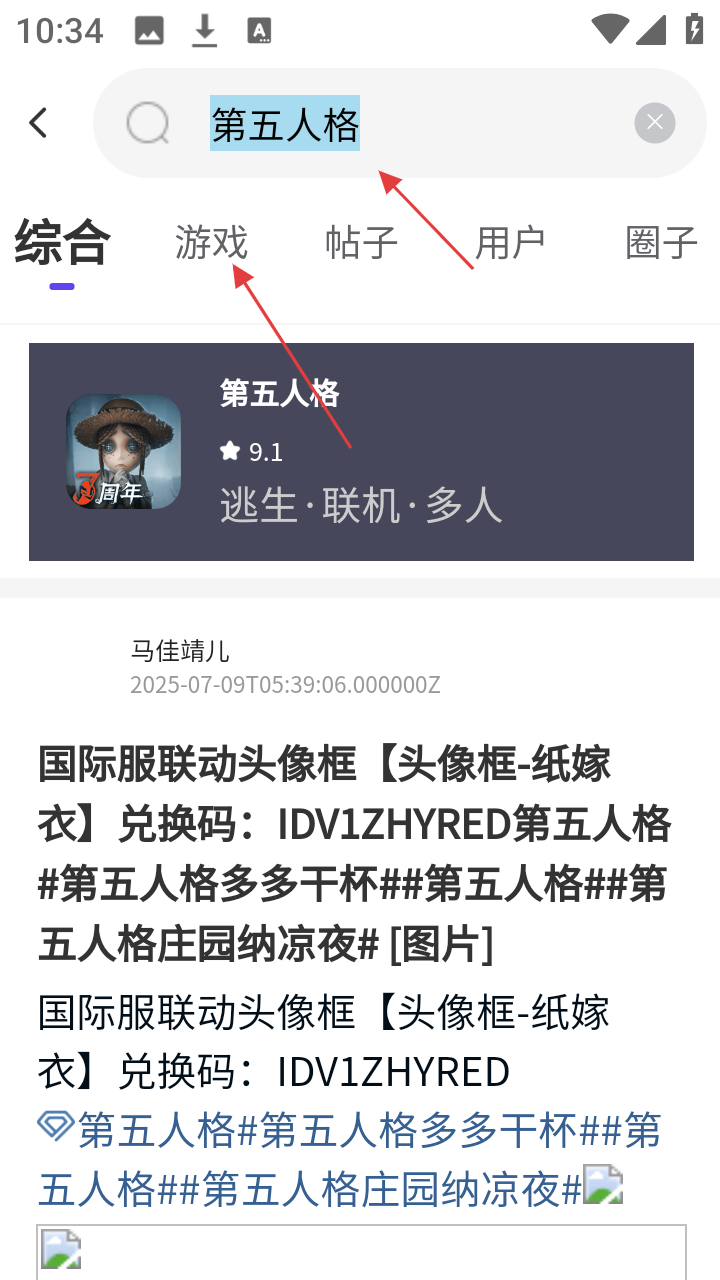Switch to the 游戏 tab
720x1280 pixels.
(211, 243)
